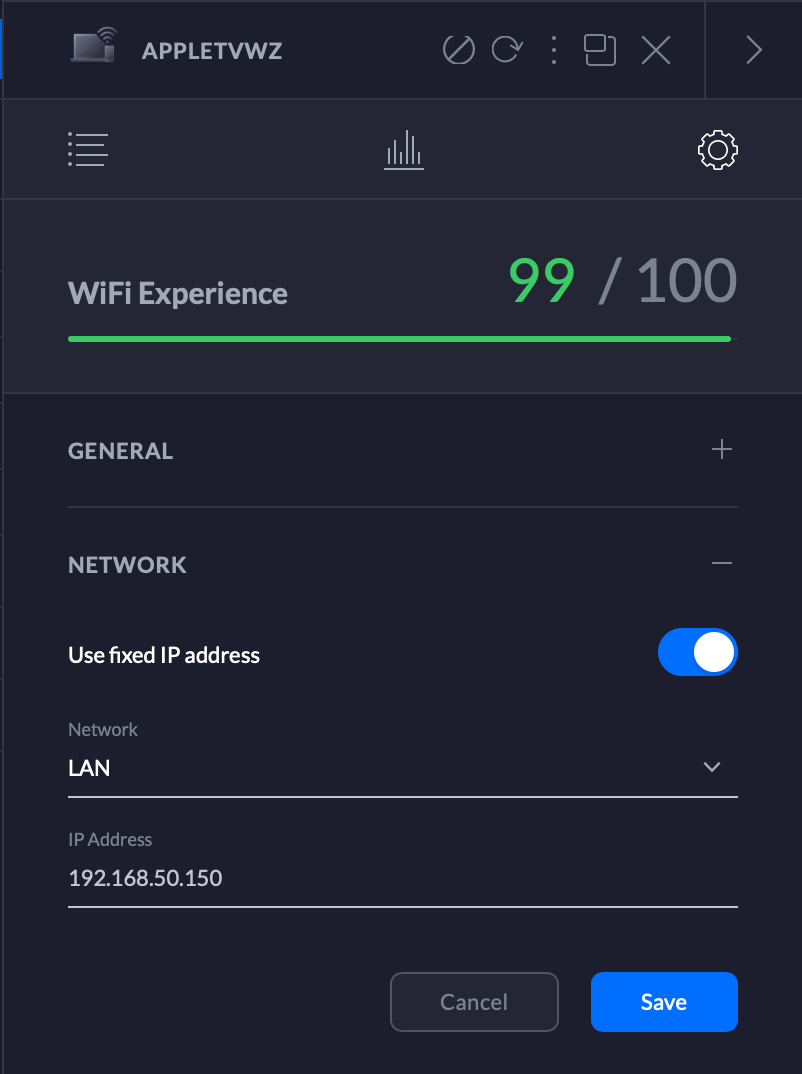Save the fixed IP settings
This screenshot has height=1074, width=802.
[x=664, y=1002]
